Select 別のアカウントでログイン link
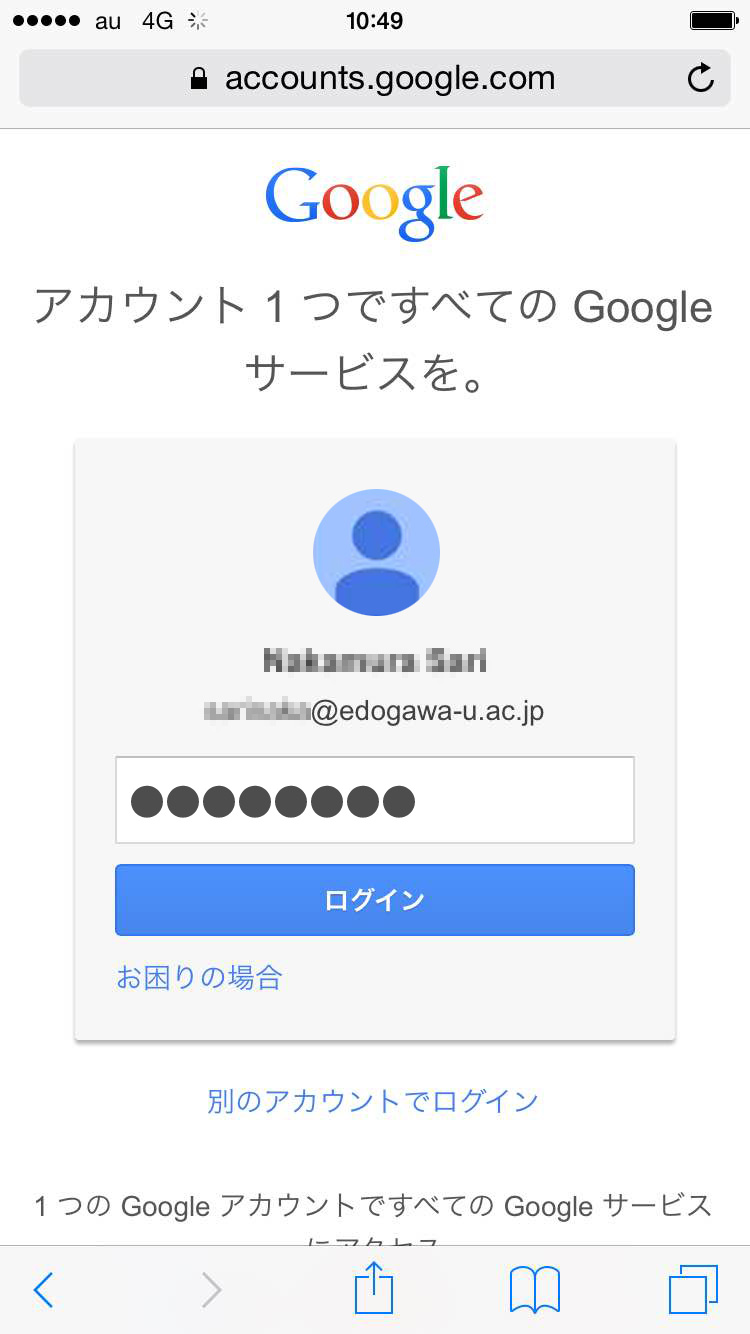Viewport: 750px width, 1334px height. [x=373, y=1101]
